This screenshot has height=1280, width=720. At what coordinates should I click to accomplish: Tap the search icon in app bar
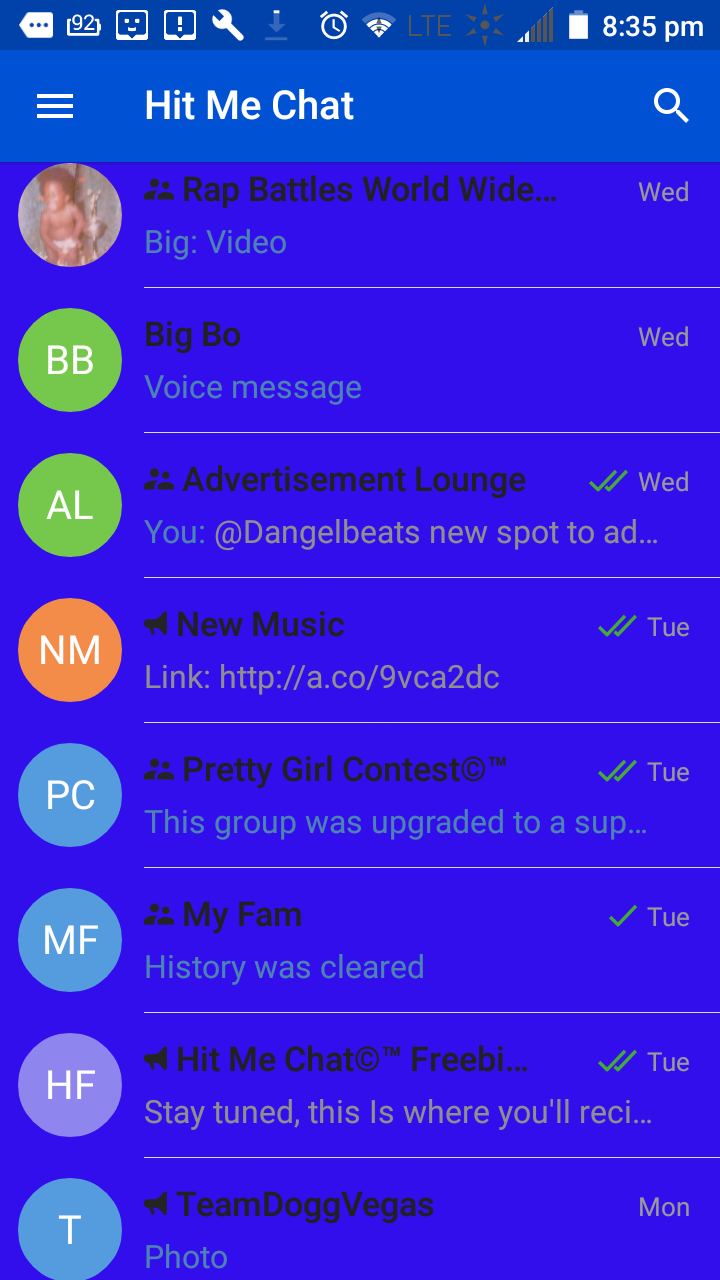click(671, 106)
